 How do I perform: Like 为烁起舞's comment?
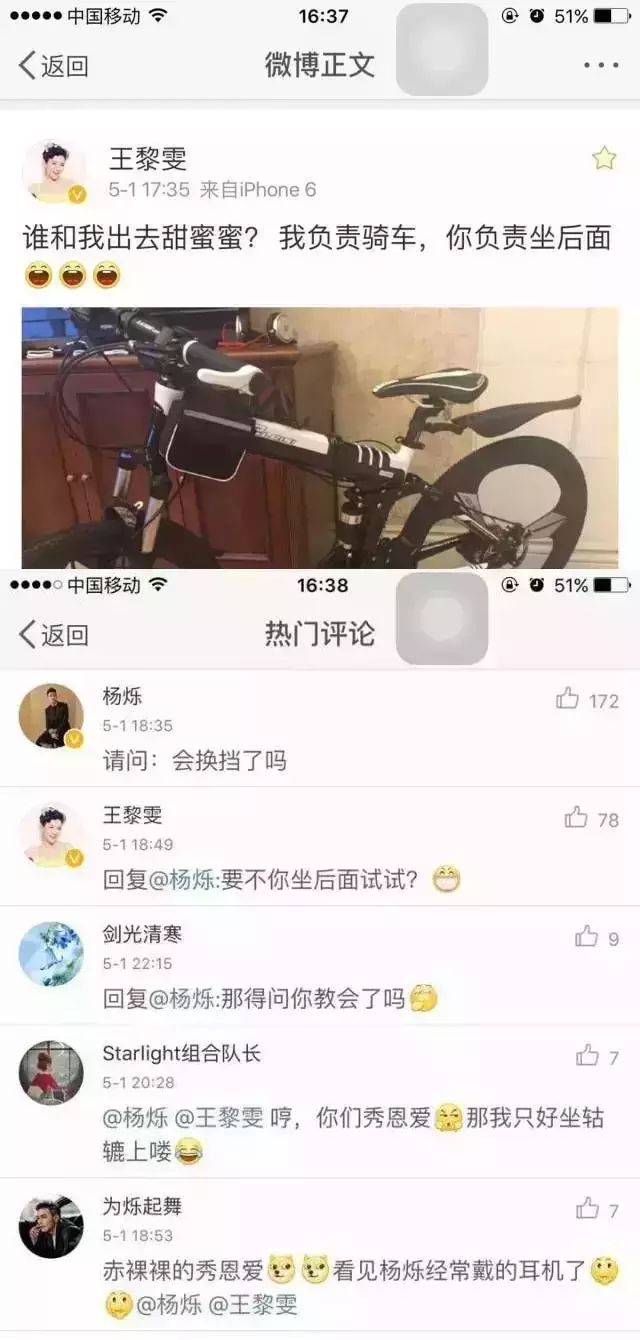point(597,1210)
